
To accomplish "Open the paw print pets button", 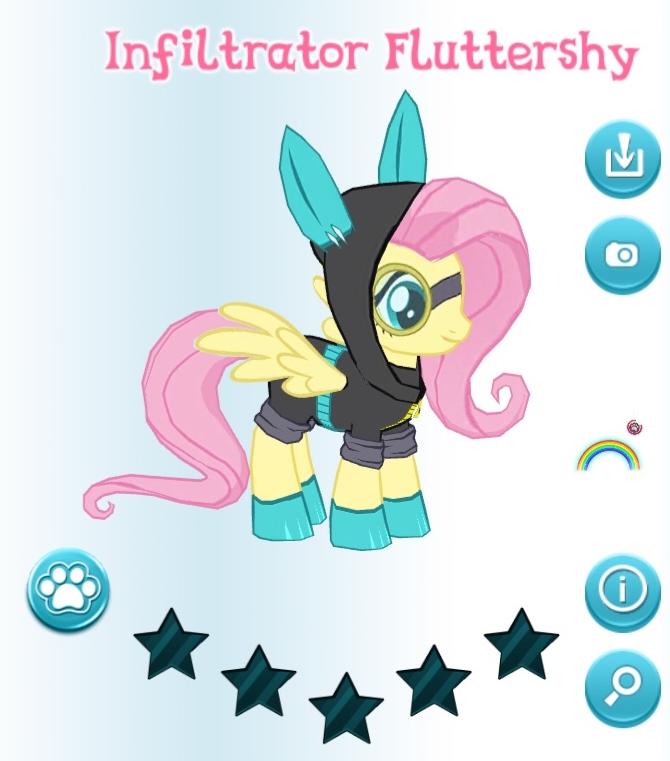I will pyautogui.click(x=67, y=589).
